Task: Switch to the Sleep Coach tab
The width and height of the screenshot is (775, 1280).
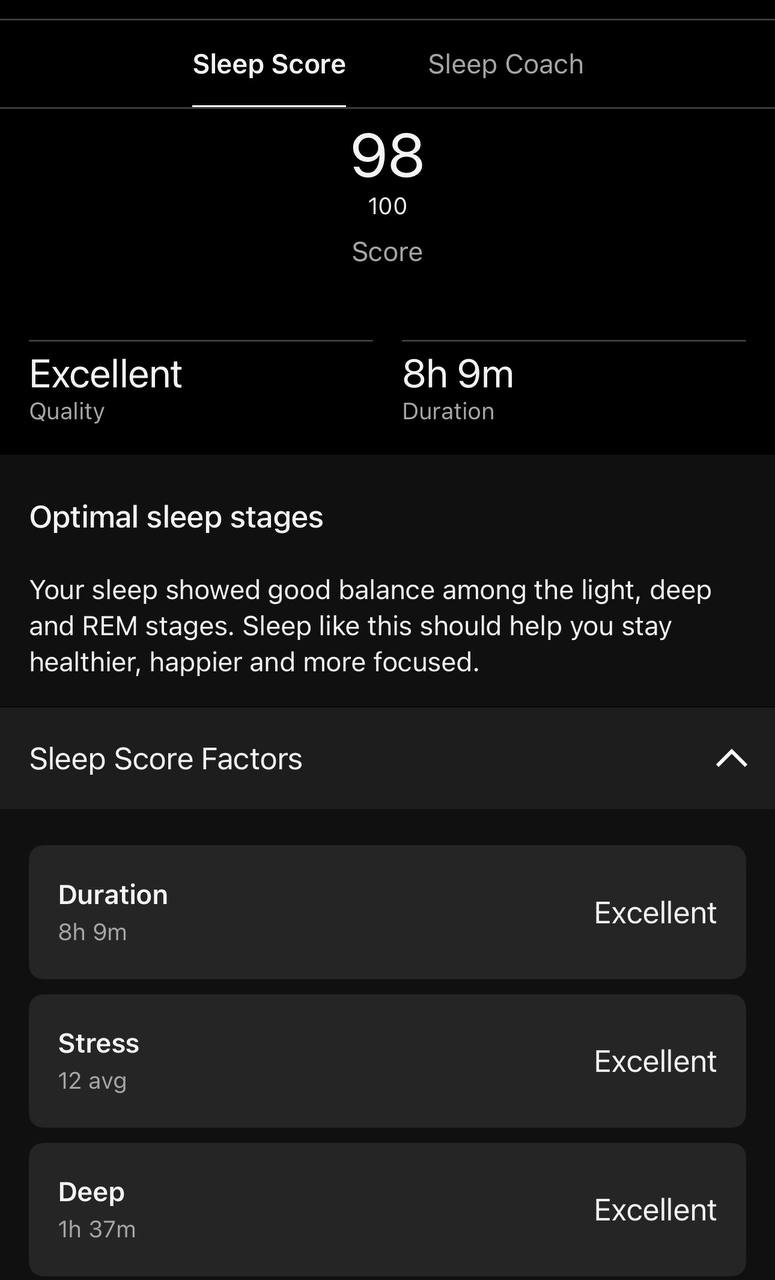Action: coord(505,64)
